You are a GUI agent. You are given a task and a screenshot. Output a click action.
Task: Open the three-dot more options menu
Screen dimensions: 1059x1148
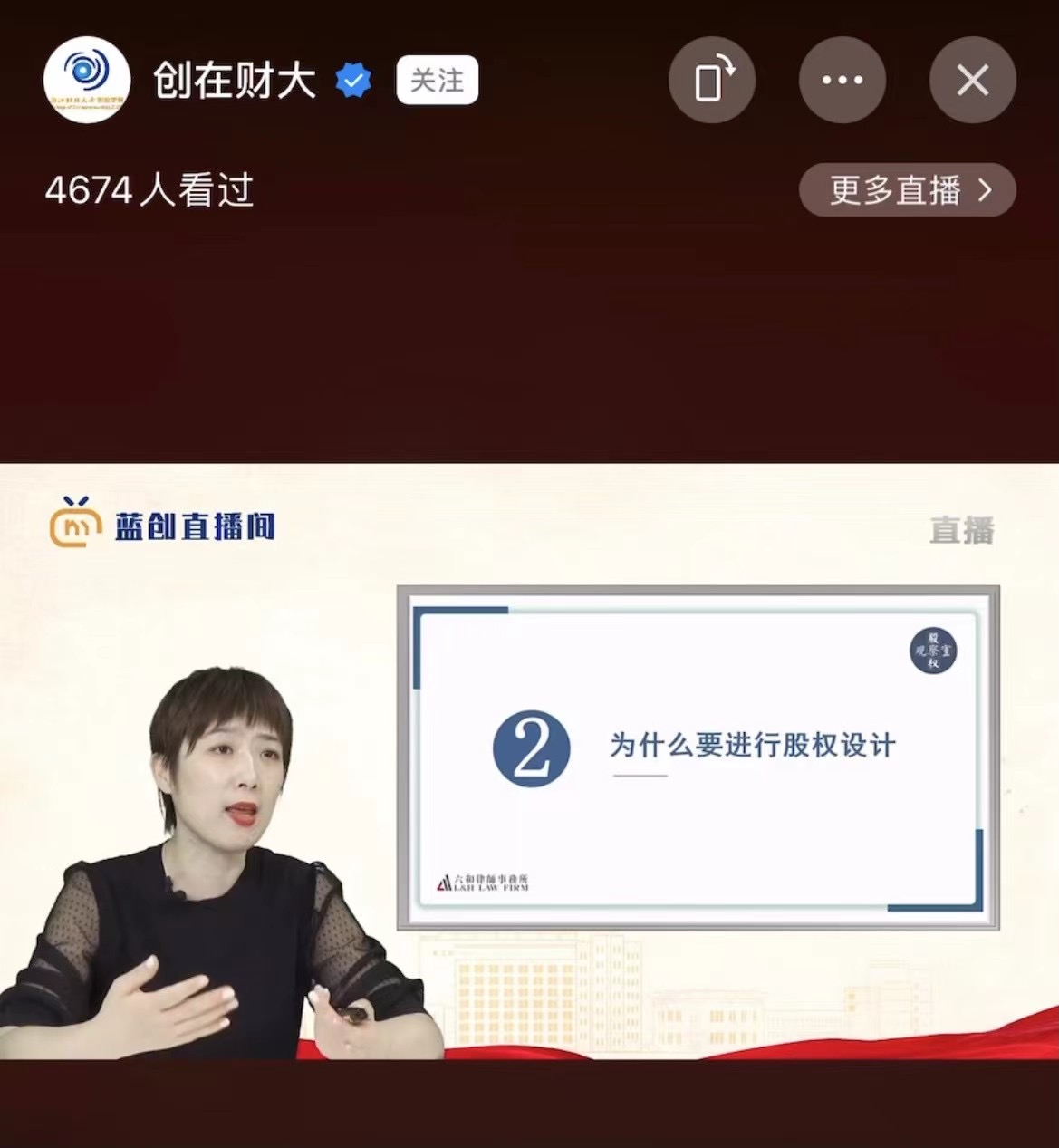[x=842, y=81]
